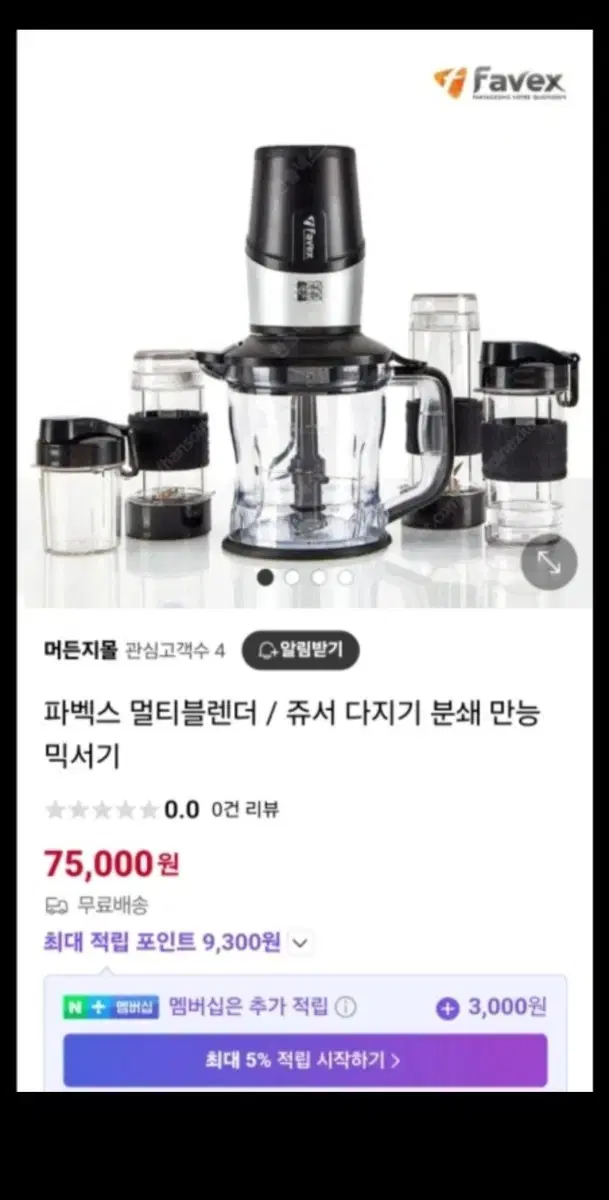Viewport: 609px width, 1200px height.
Task: Tap 최대 5% 적립 시작하기 button
Action: pyautogui.click(x=305, y=1060)
